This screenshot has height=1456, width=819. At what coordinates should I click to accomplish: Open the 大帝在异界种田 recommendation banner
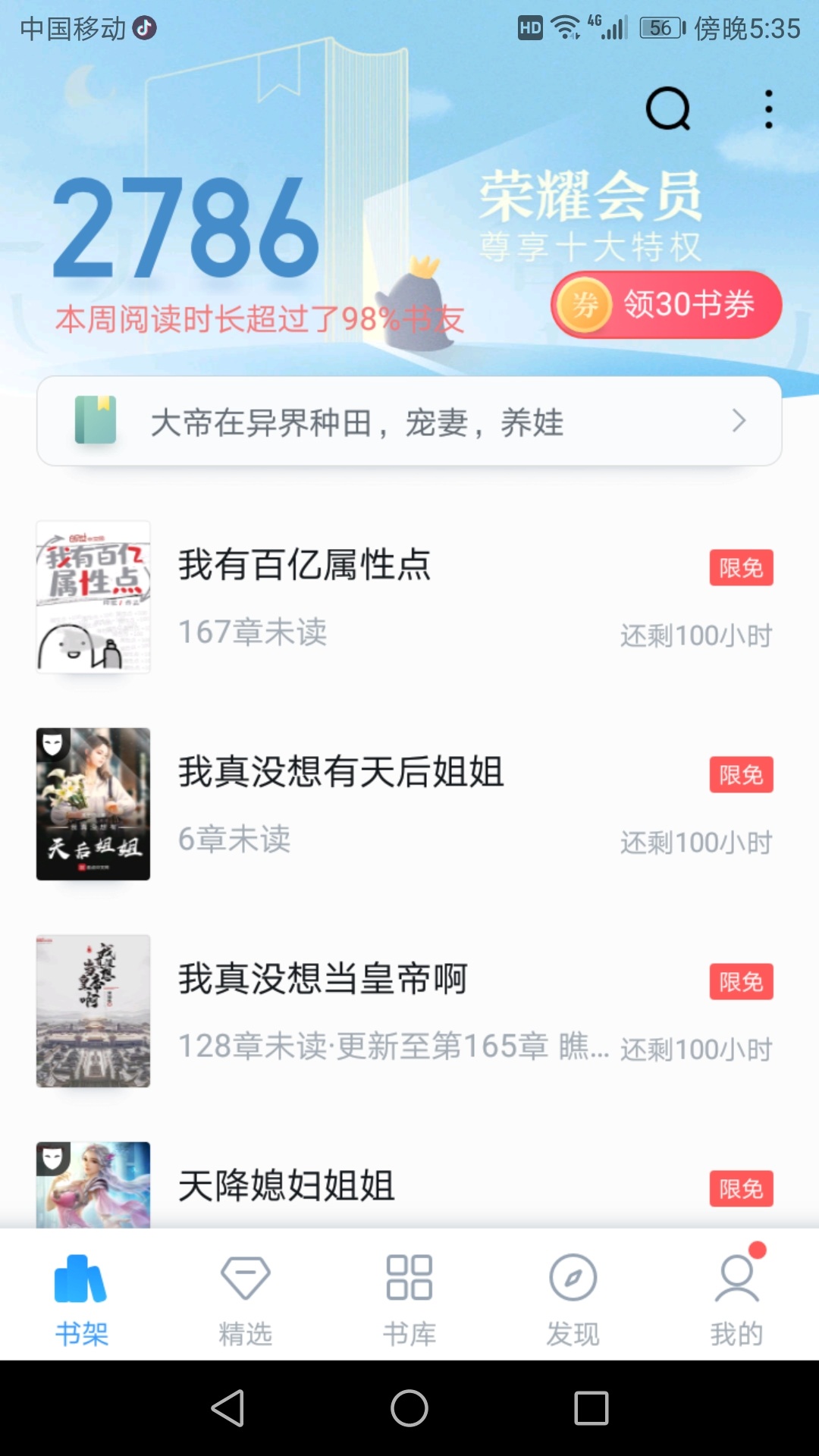[409, 422]
